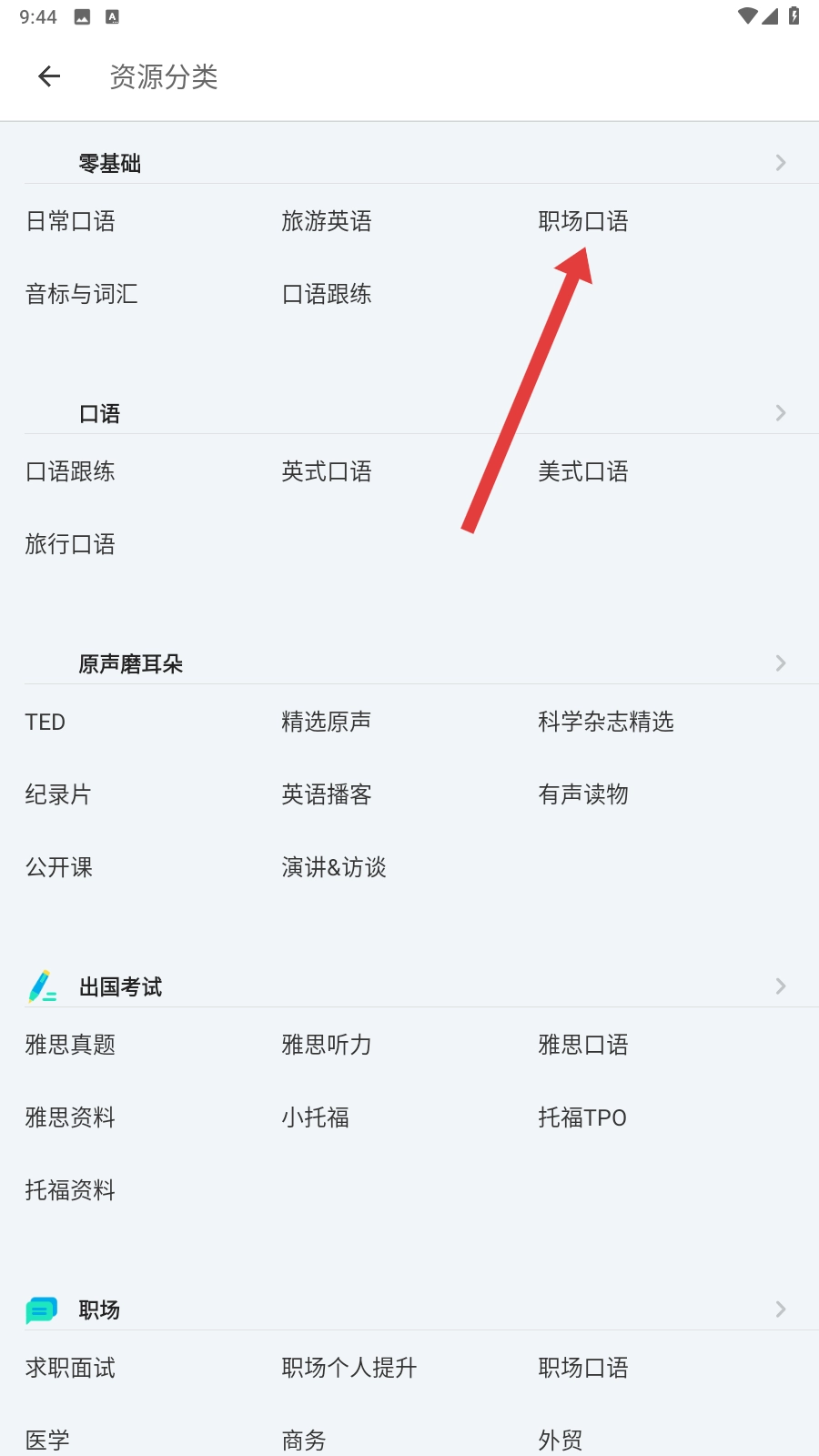Expand the 口语 section chevron
This screenshot has height=1456, width=819.
click(780, 413)
